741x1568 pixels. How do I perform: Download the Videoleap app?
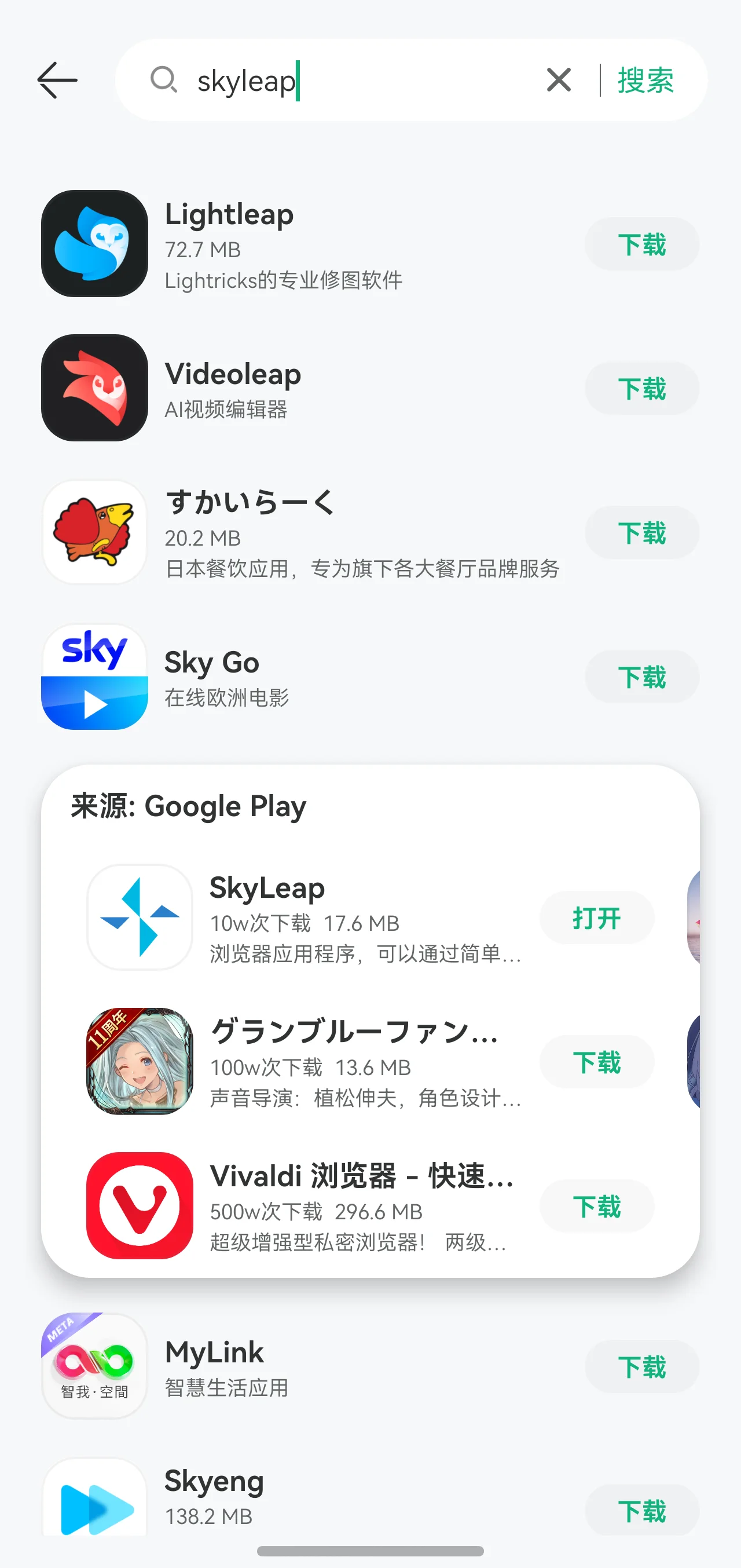coord(641,388)
